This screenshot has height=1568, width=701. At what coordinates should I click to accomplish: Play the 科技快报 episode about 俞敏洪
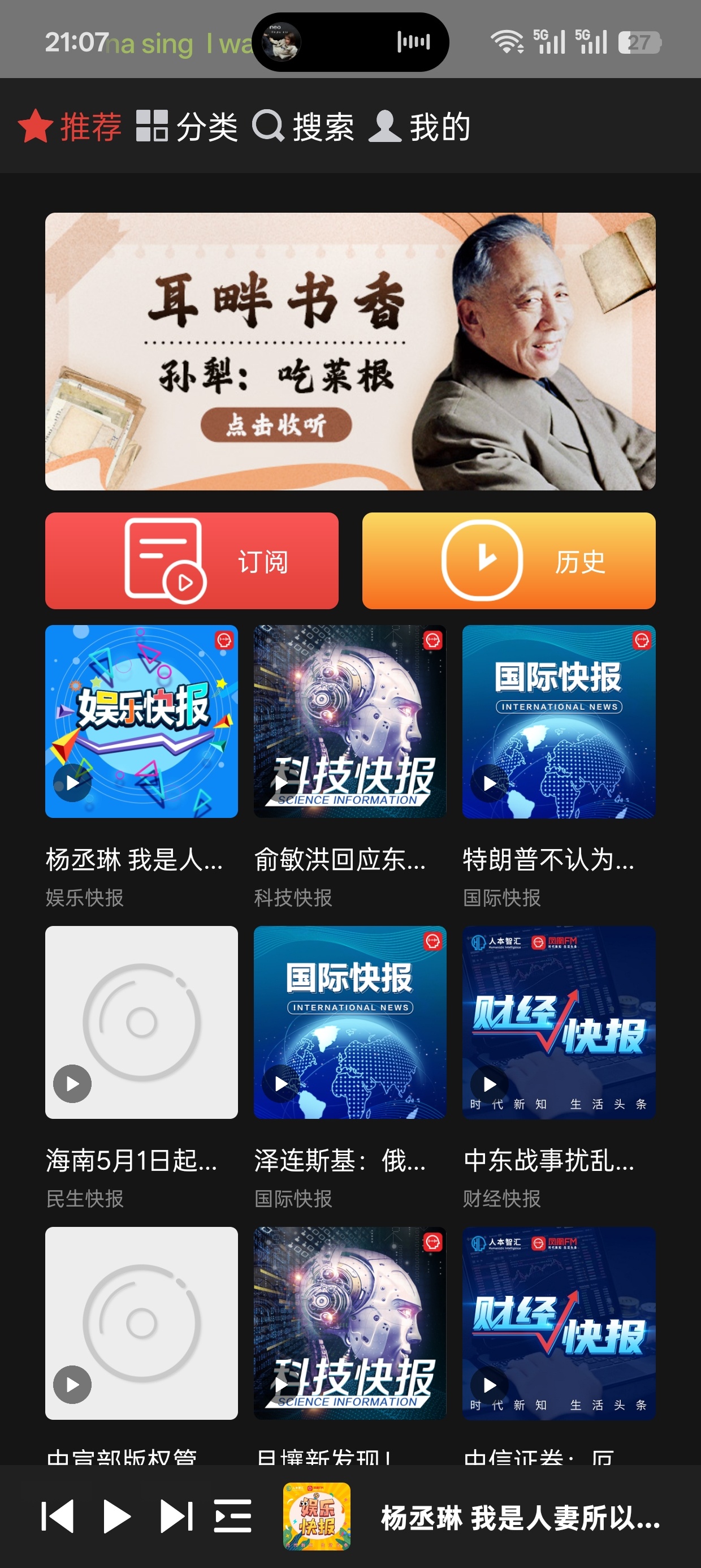coord(279,783)
